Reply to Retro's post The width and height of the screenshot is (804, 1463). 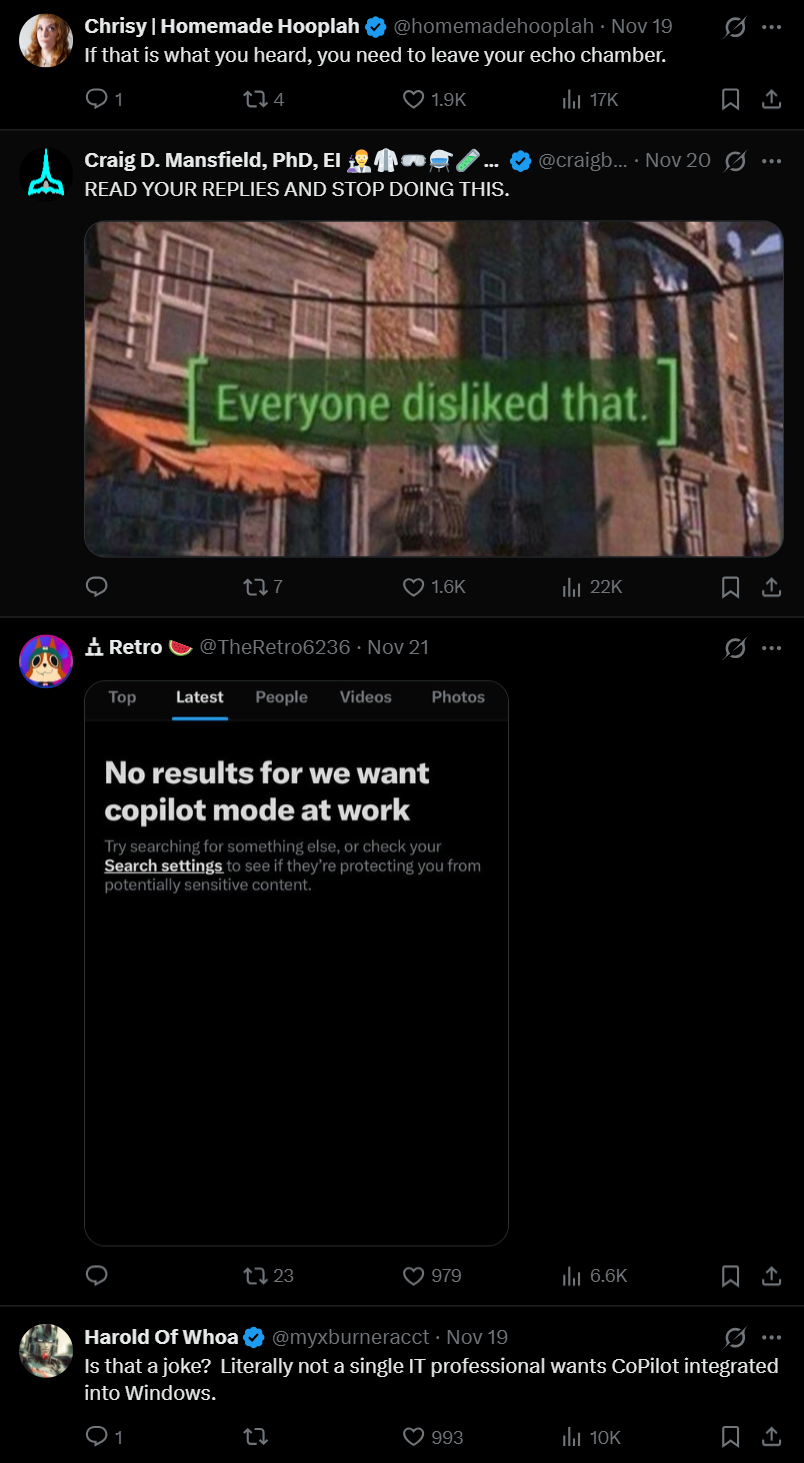pyautogui.click(x=97, y=1275)
